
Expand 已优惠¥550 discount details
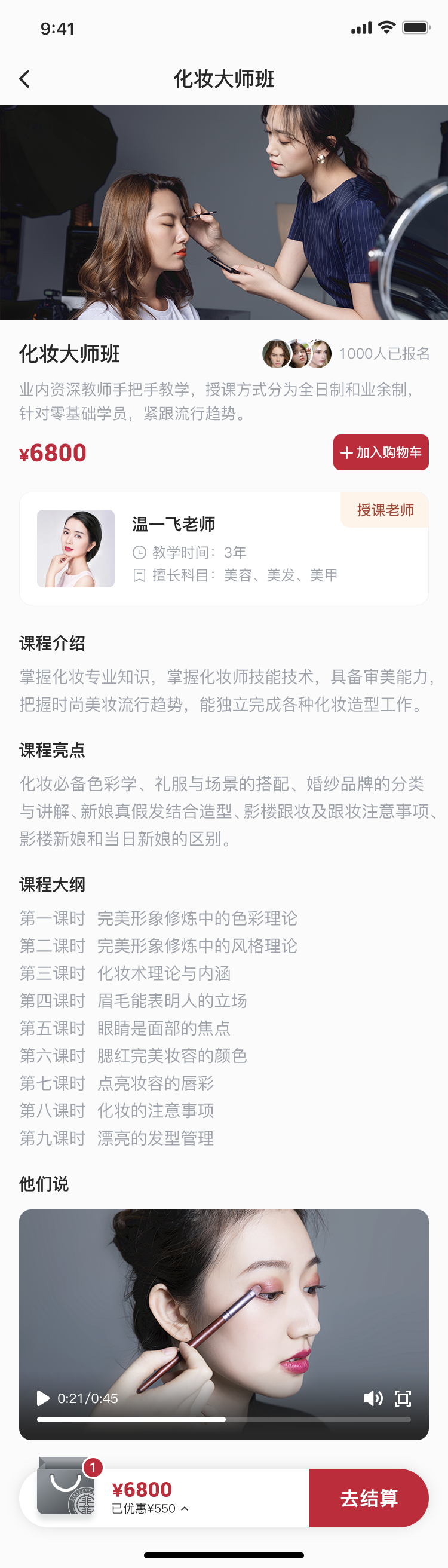[151, 1508]
